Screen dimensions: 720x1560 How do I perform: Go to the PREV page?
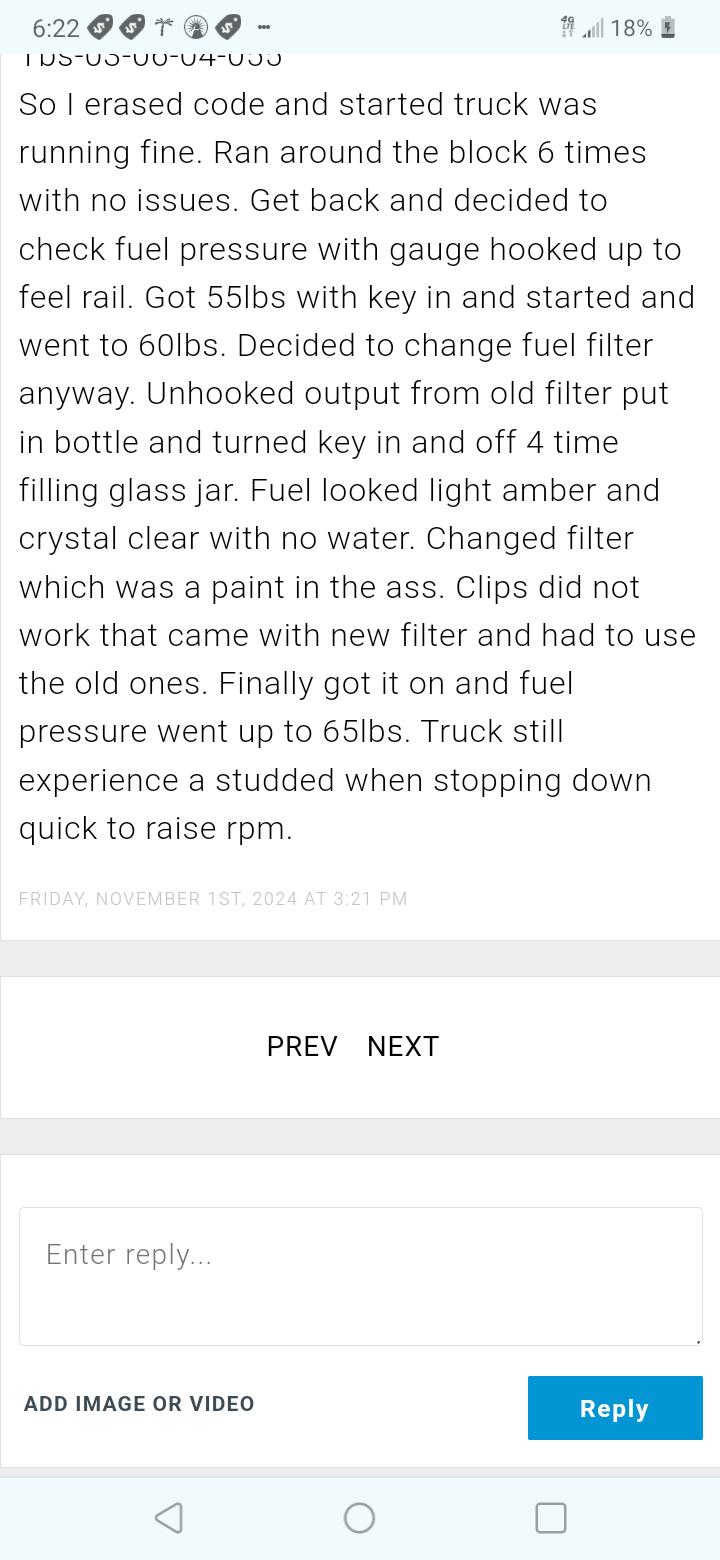(x=302, y=1046)
